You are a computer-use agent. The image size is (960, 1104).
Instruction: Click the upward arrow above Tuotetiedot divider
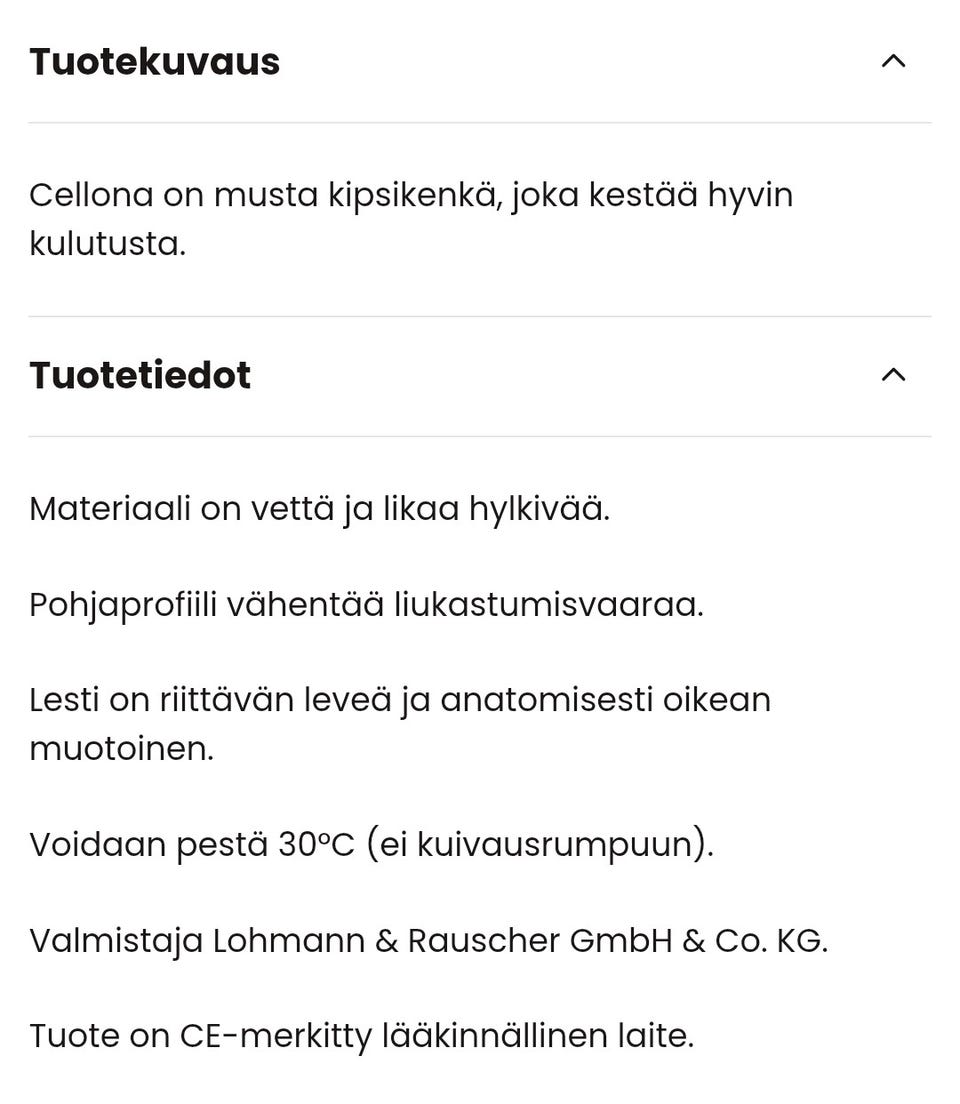[x=893, y=374]
